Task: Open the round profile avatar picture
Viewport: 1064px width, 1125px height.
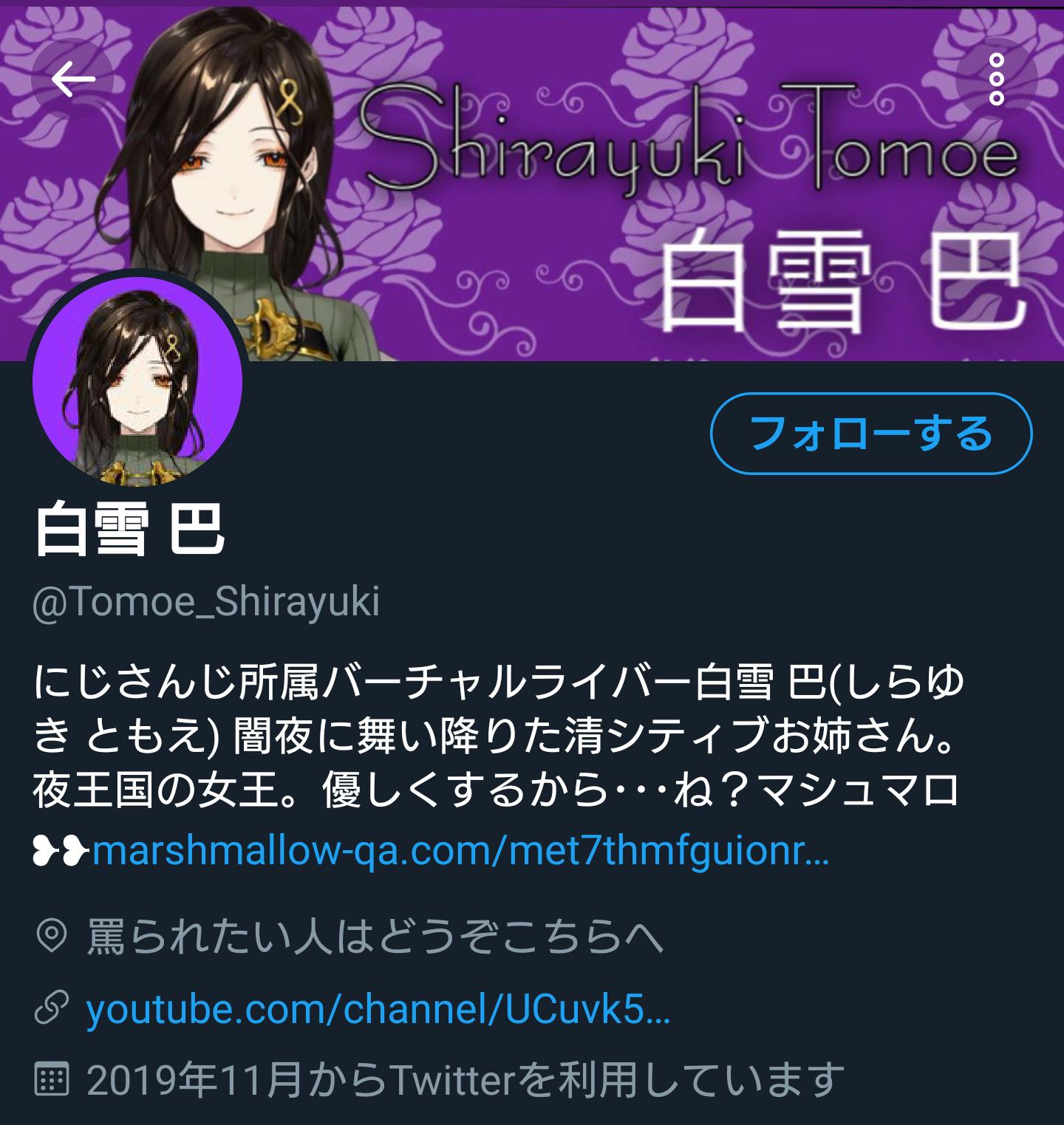Action: point(137,382)
